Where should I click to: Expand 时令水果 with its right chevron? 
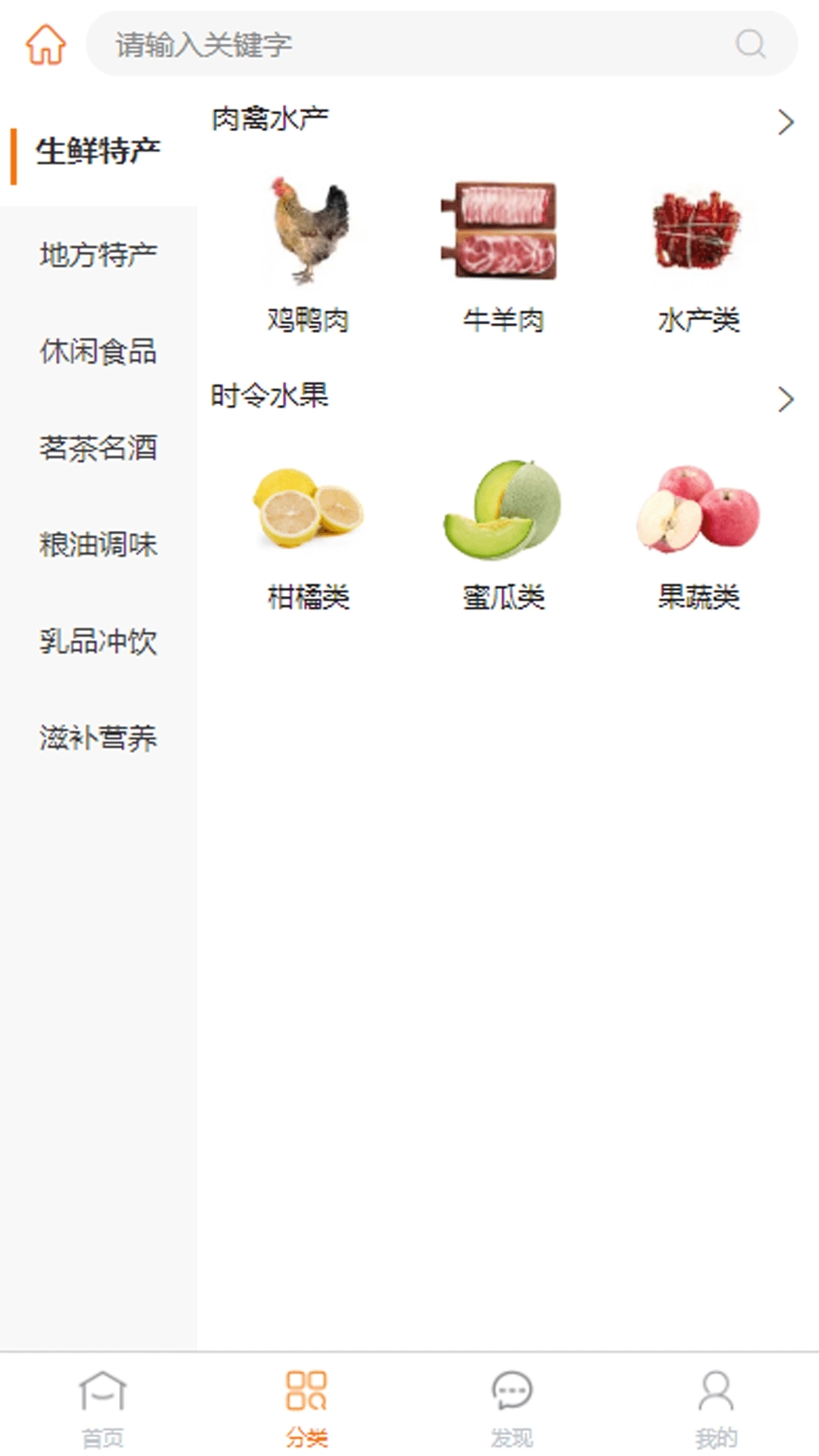point(786,400)
